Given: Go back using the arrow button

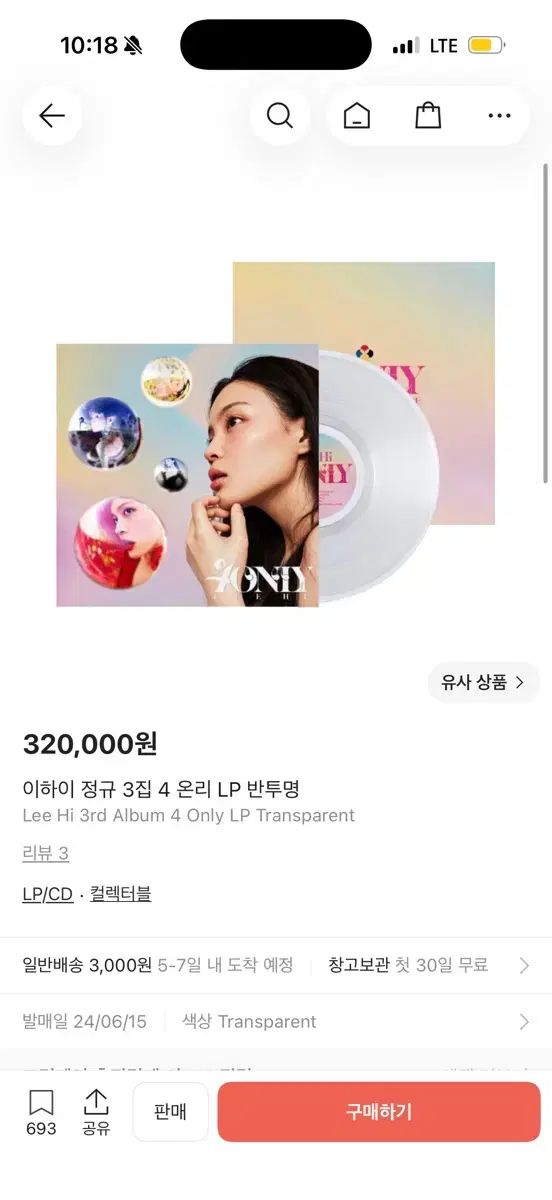Looking at the screenshot, I should click(52, 116).
